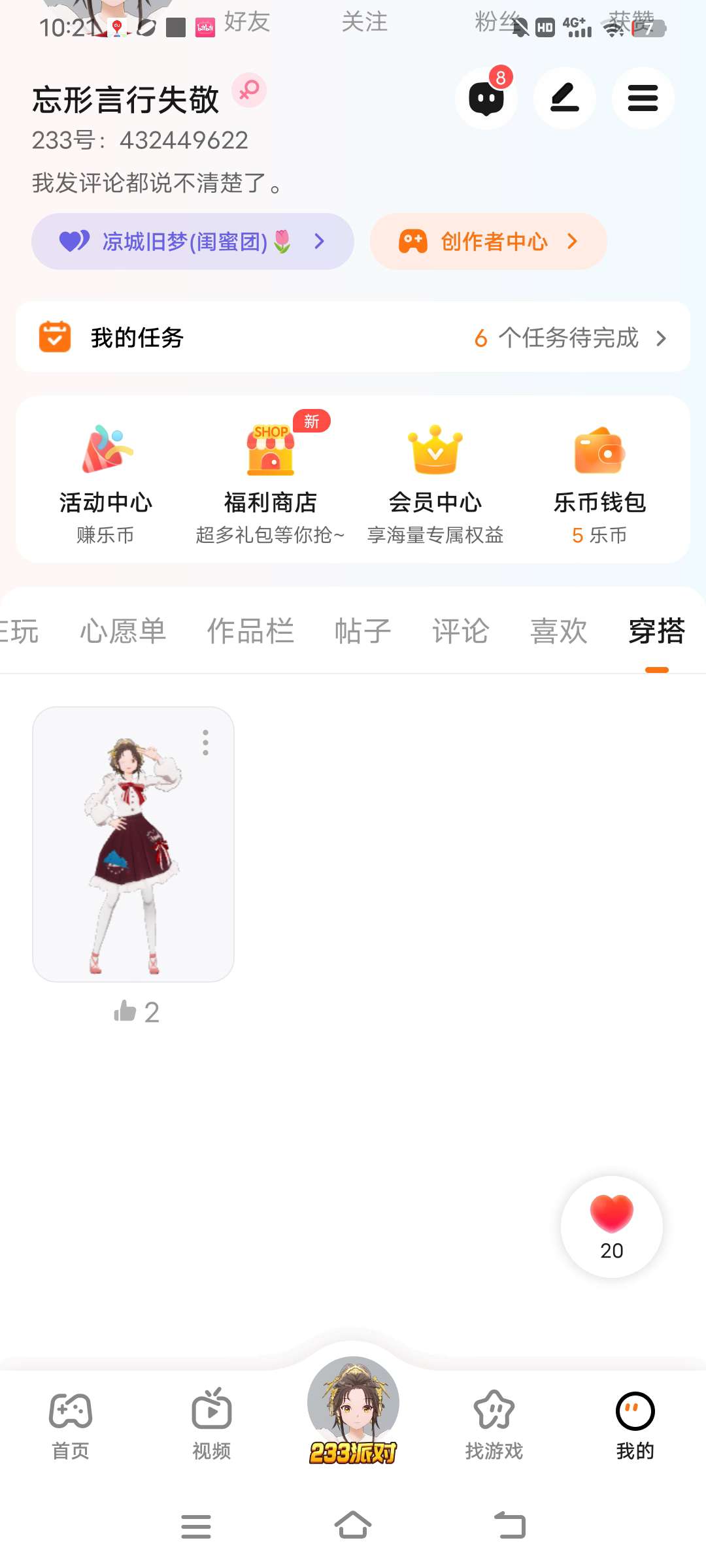706x1568 pixels.
Task: Open 我的任务 task list
Action: coord(353,337)
